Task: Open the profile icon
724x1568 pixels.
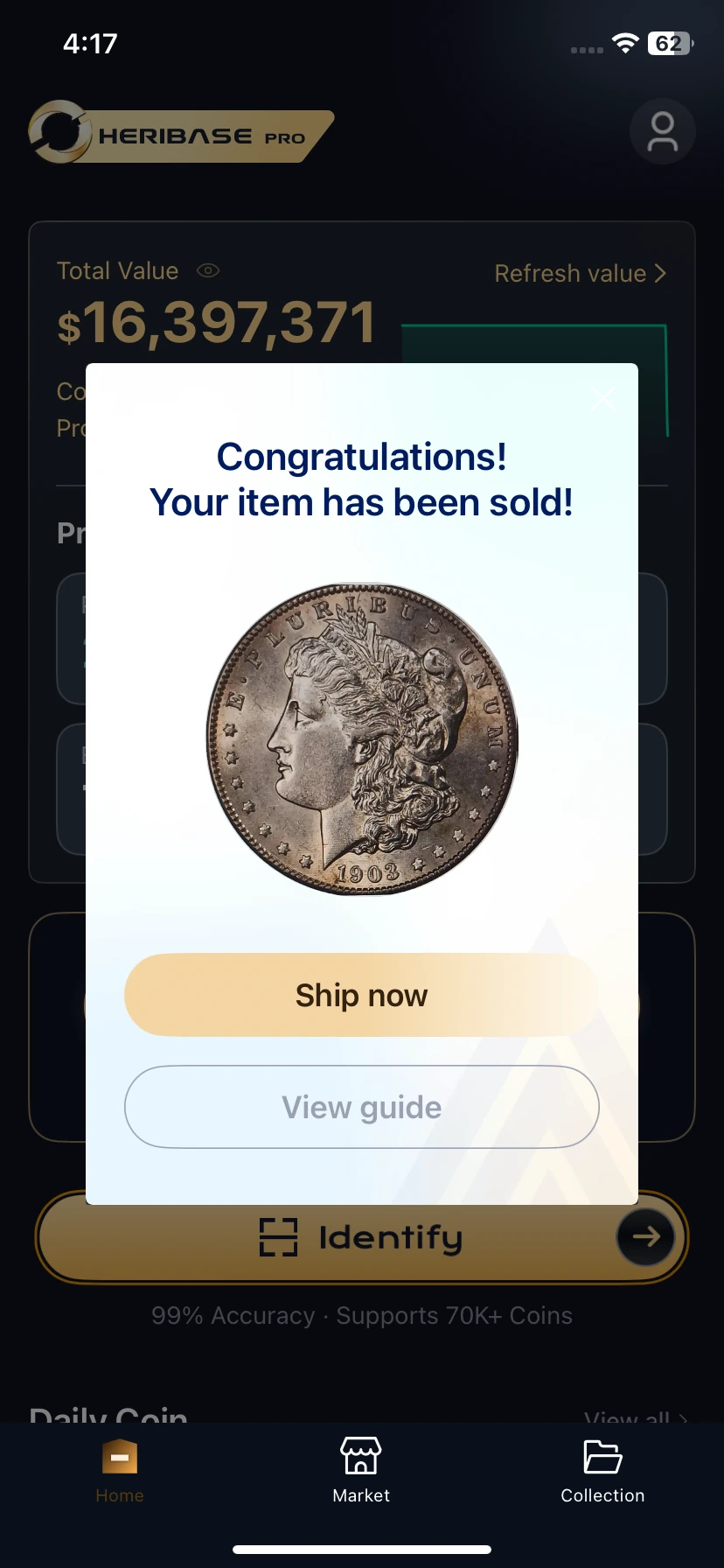Action: click(x=662, y=132)
